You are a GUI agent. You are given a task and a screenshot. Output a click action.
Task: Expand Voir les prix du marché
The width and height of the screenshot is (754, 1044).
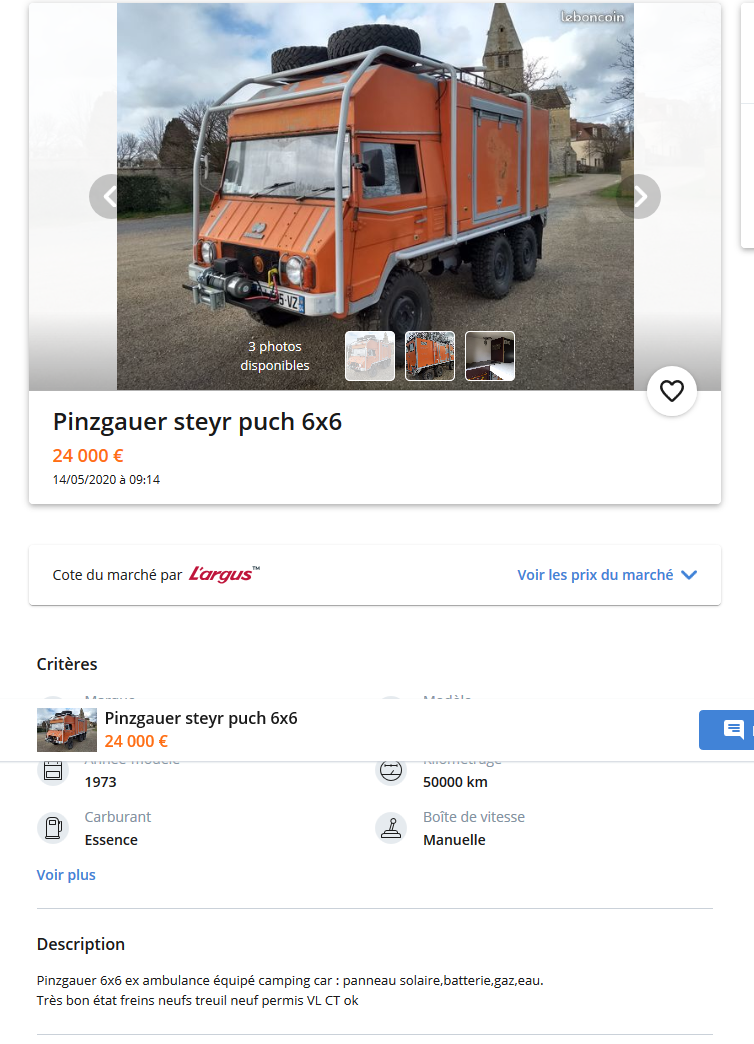606,575
